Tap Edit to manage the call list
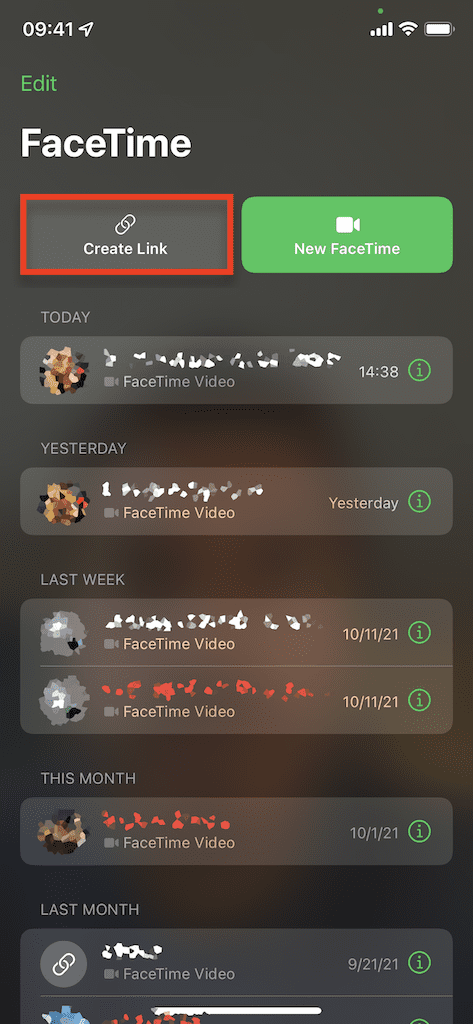 pyautogui.click(x=39, y=84)
